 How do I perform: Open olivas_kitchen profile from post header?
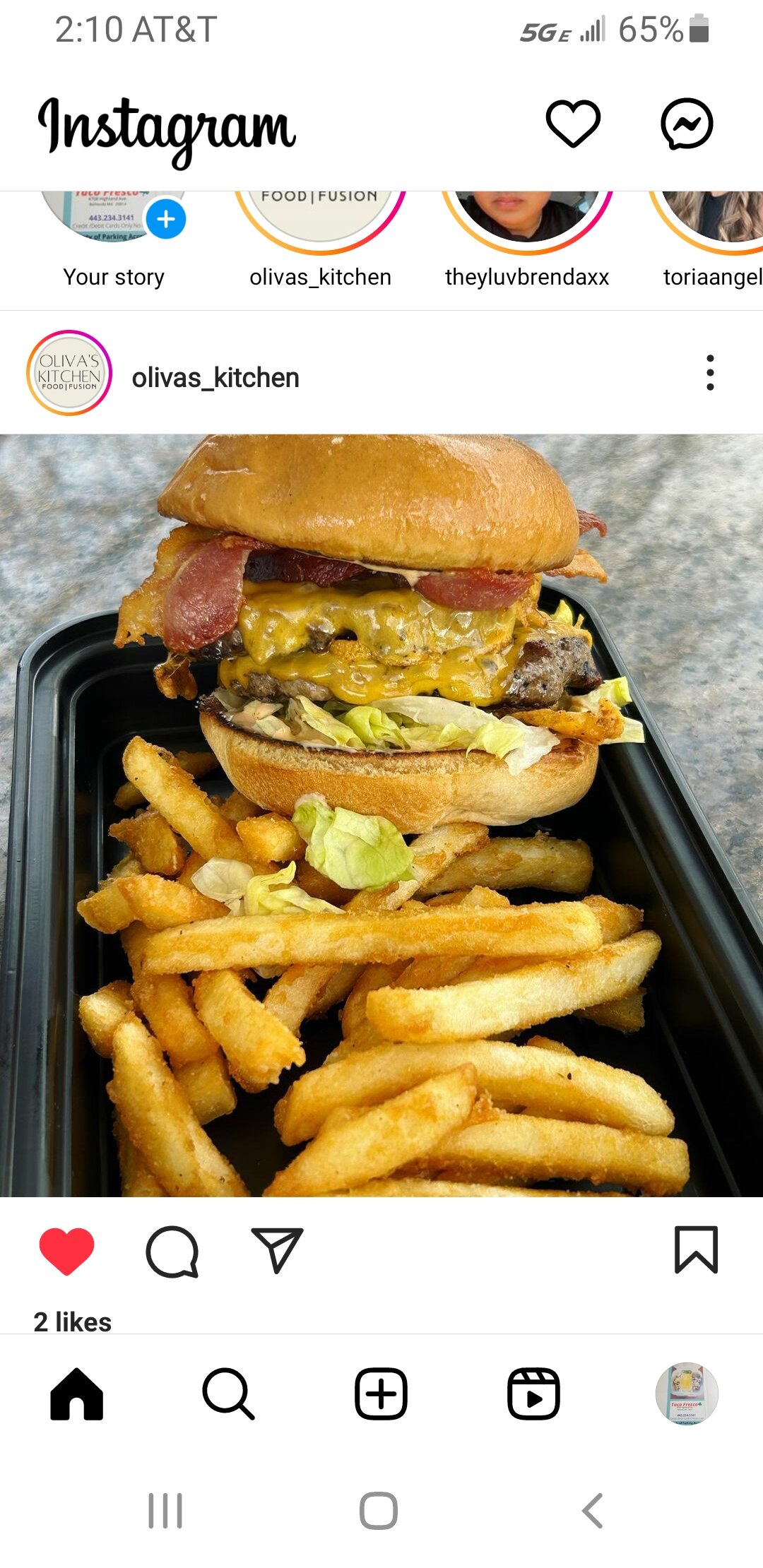tap(215, 378)
